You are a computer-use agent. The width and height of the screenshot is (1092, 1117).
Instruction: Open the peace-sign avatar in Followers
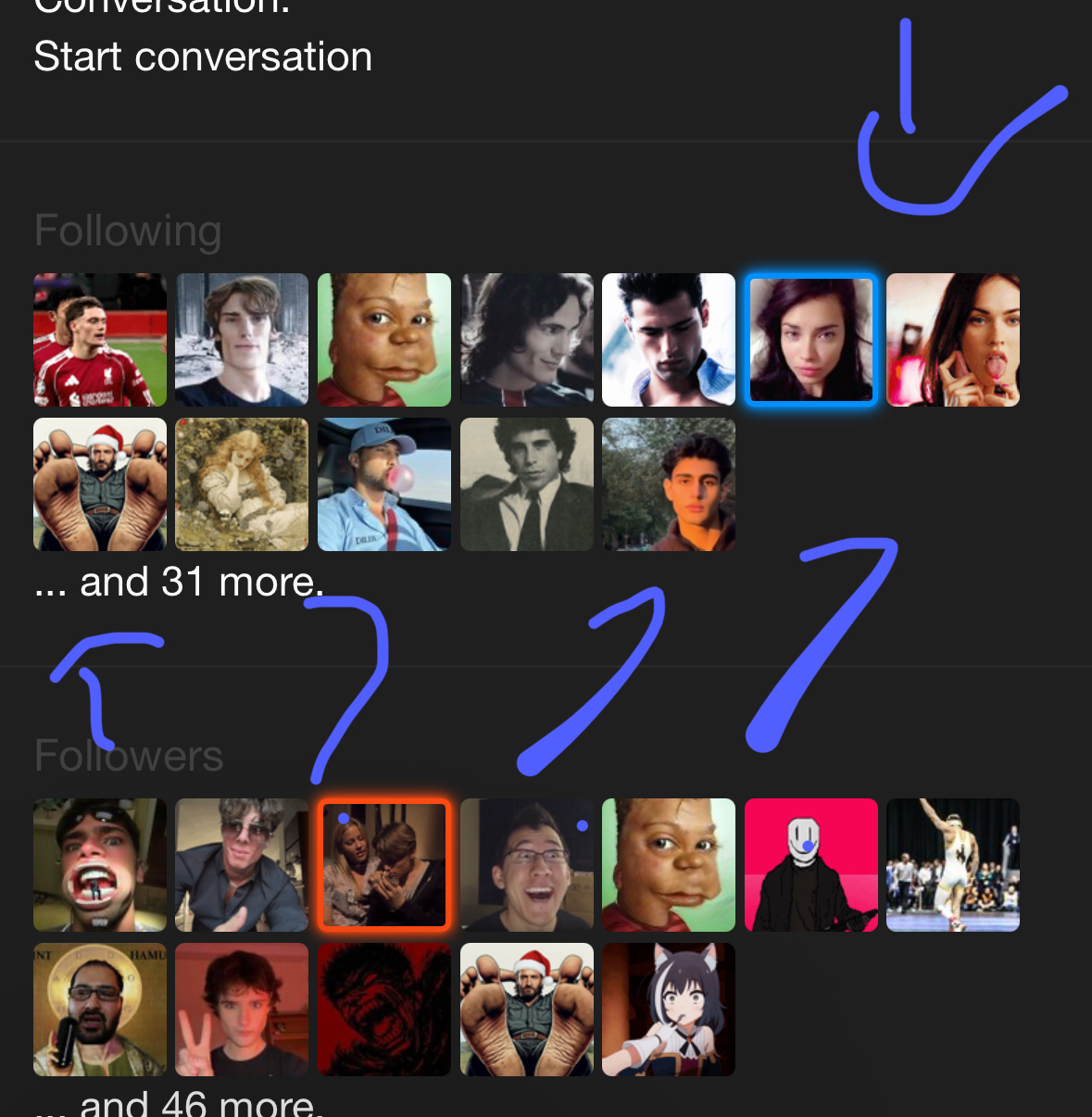(x=242, y=1010)
